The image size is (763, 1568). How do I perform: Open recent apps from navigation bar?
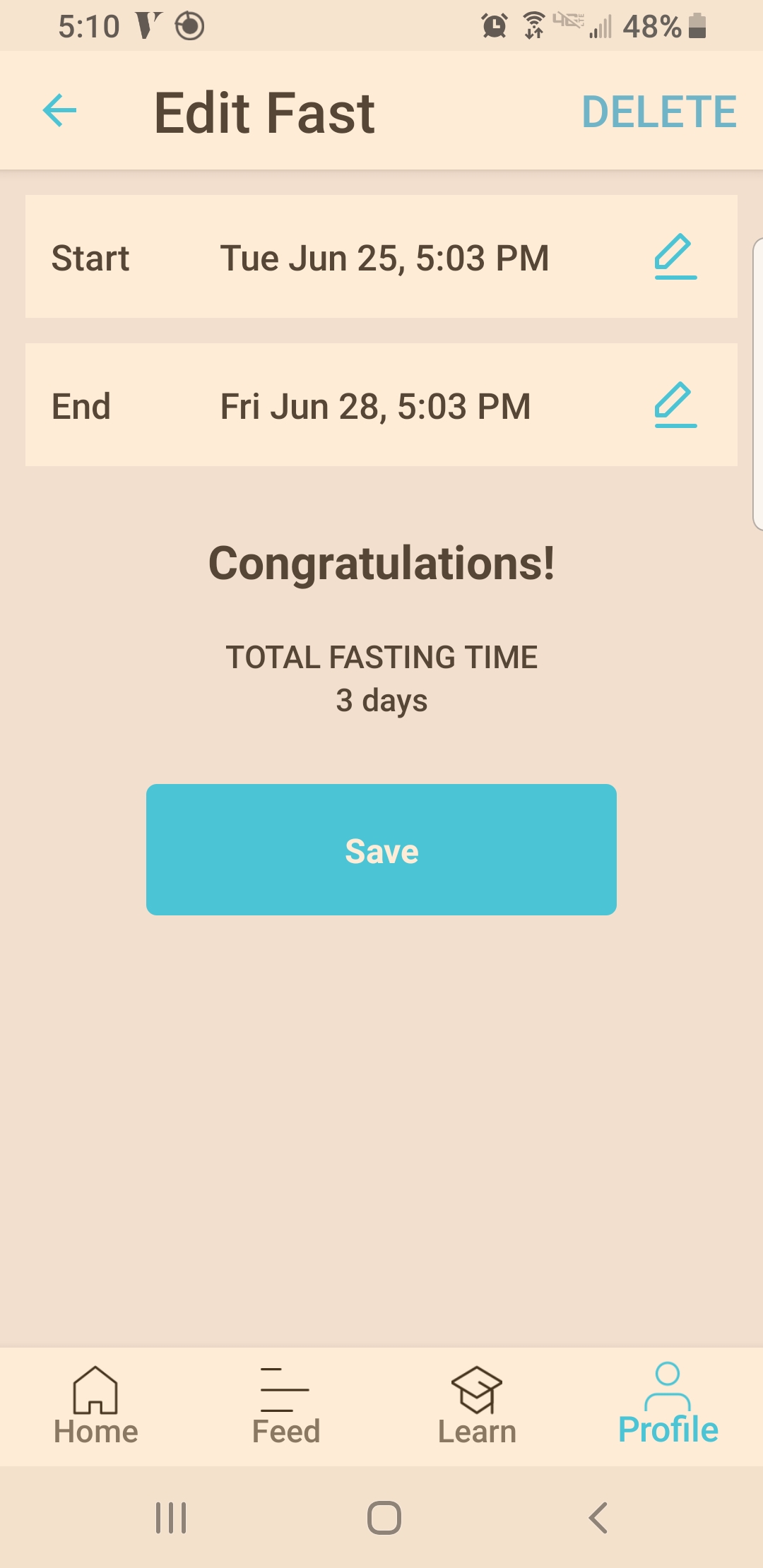171,1517
